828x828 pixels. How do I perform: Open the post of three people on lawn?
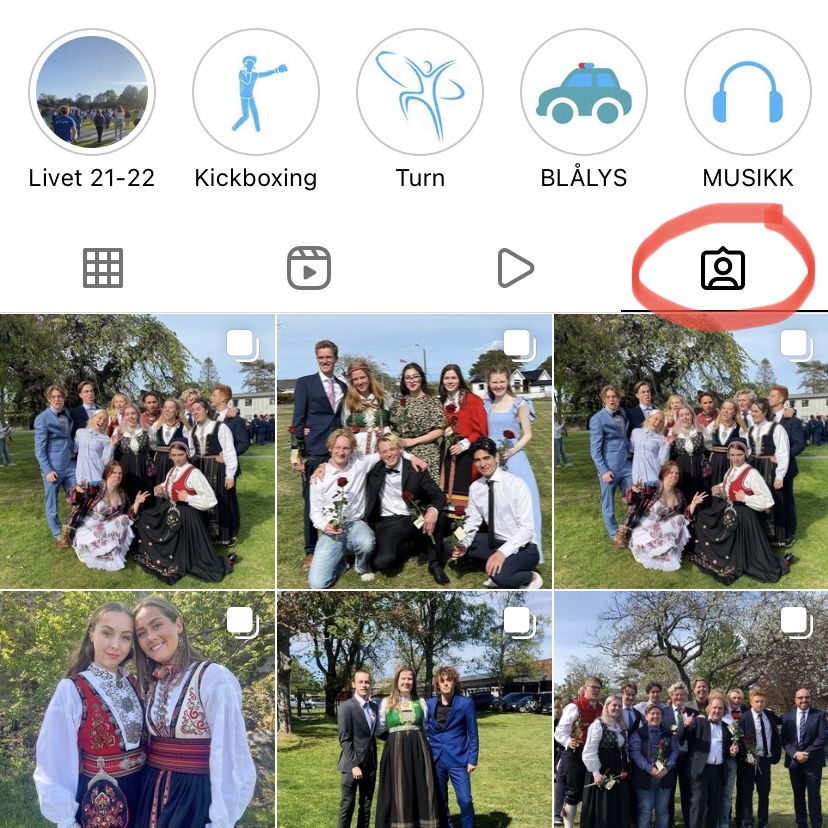(x=414, y=710)
